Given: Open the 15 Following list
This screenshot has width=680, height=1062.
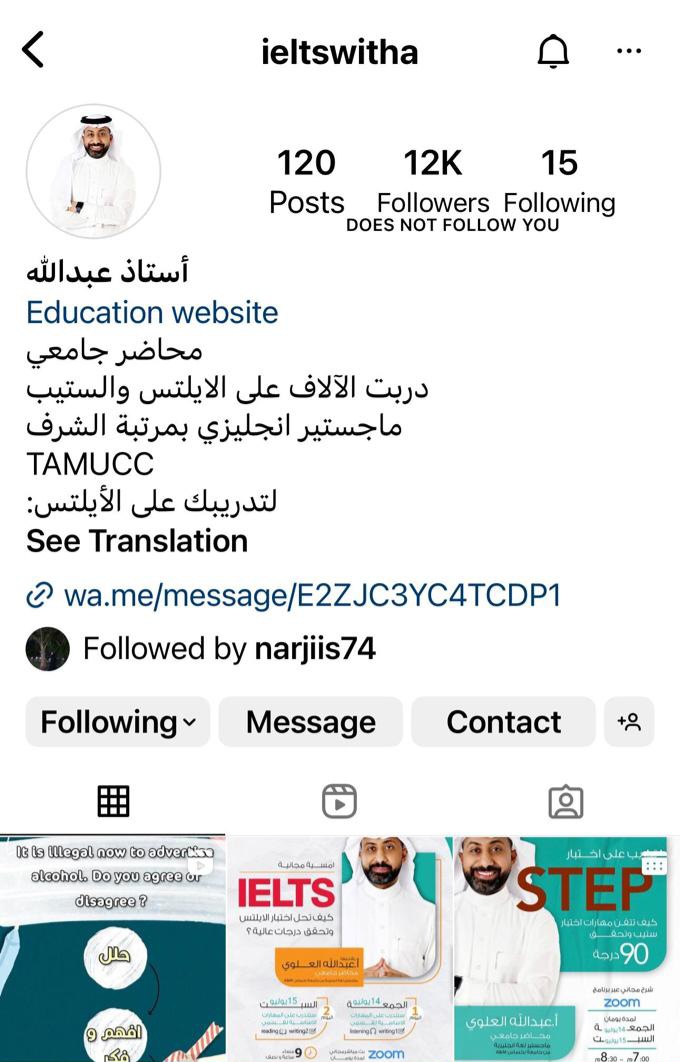Looking at the screenshot, I should pos(559,181).
